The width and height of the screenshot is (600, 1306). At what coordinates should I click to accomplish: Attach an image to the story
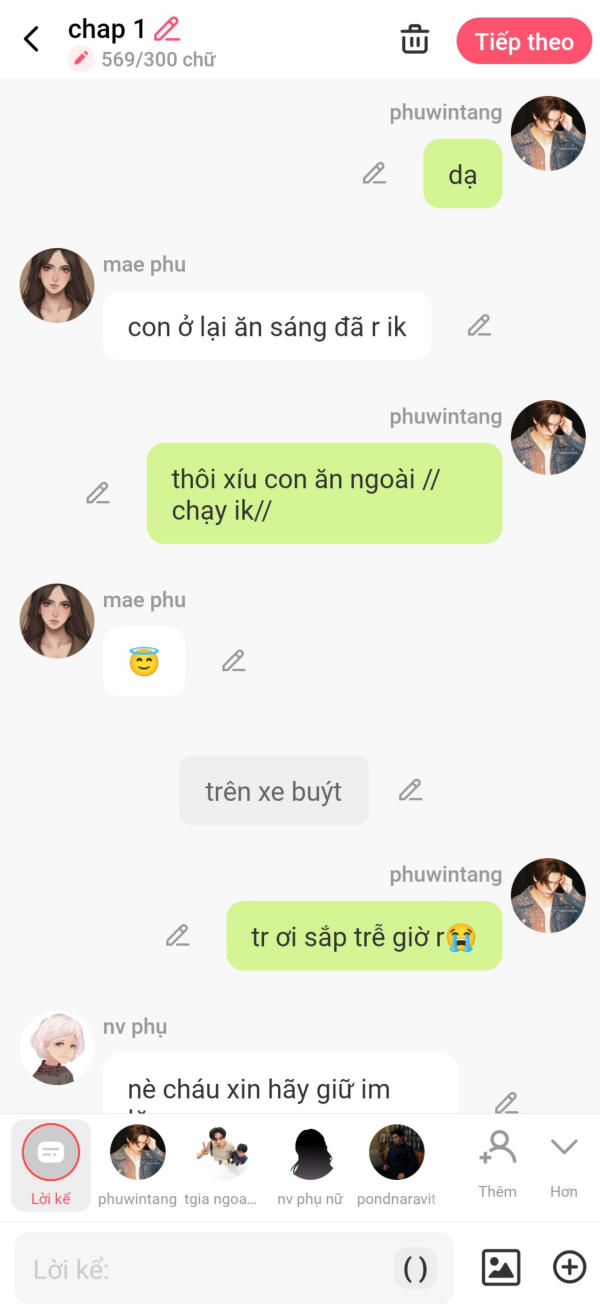point(501,1267)
